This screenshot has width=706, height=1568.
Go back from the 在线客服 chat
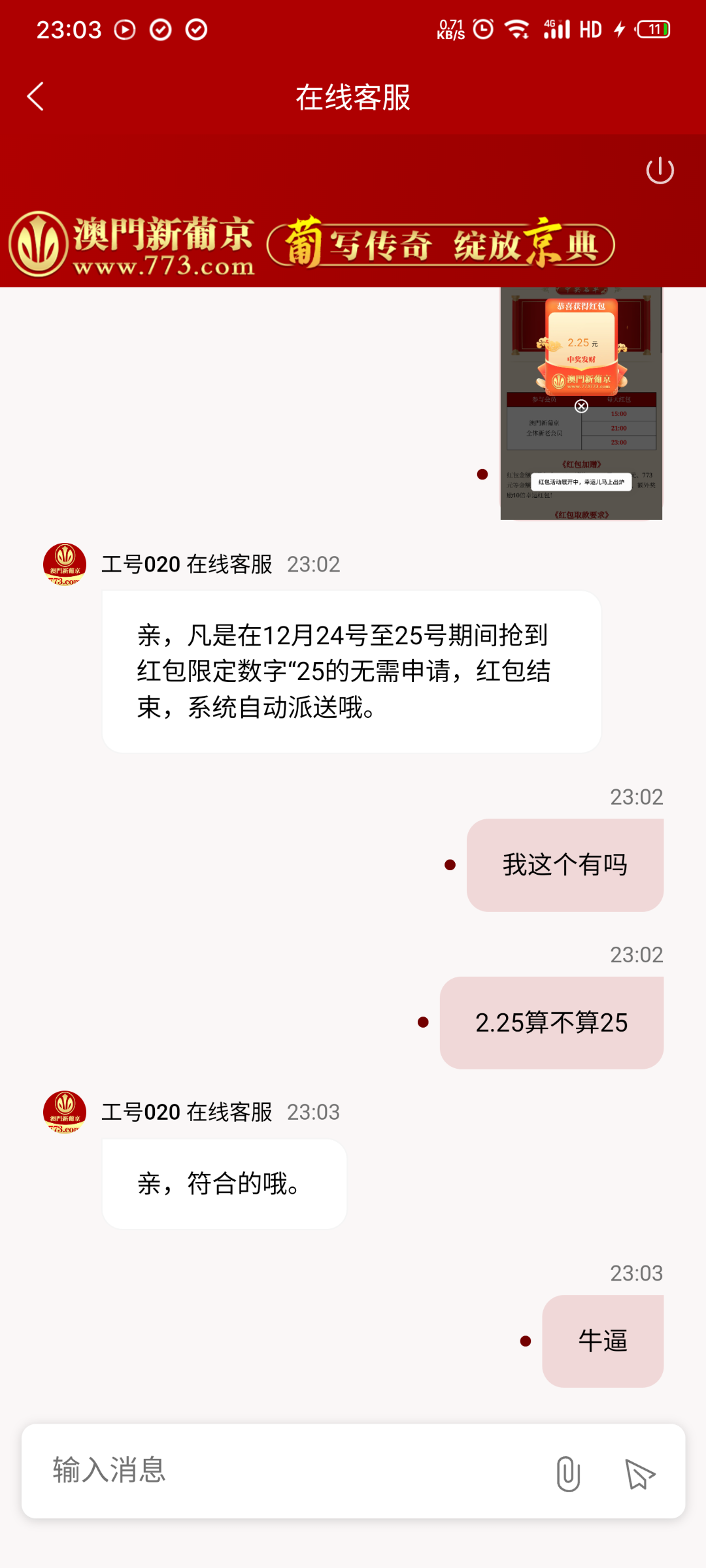[36, 97]
